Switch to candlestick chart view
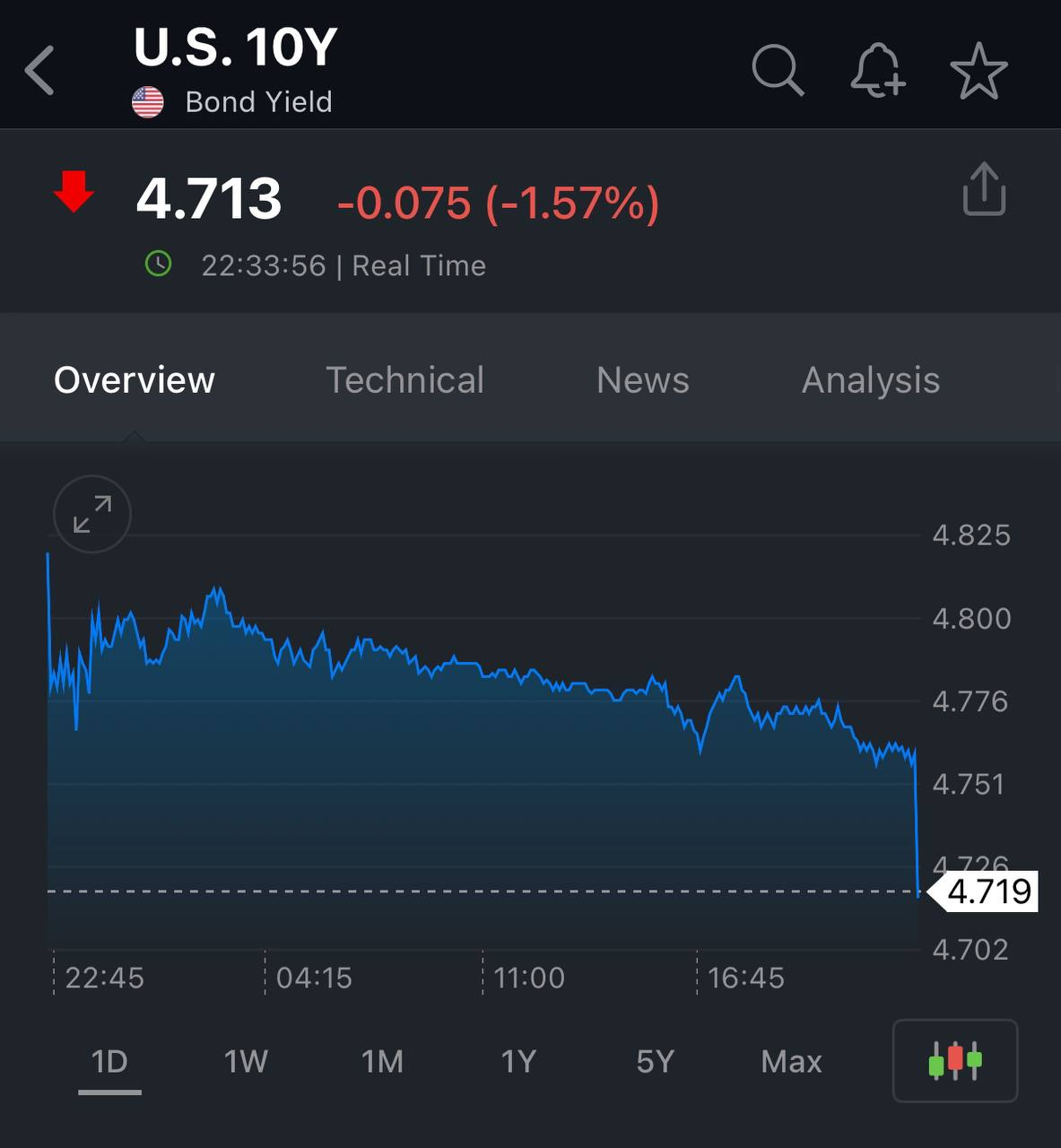The image size is (1061, 1148). click(x=955, y=1060)
